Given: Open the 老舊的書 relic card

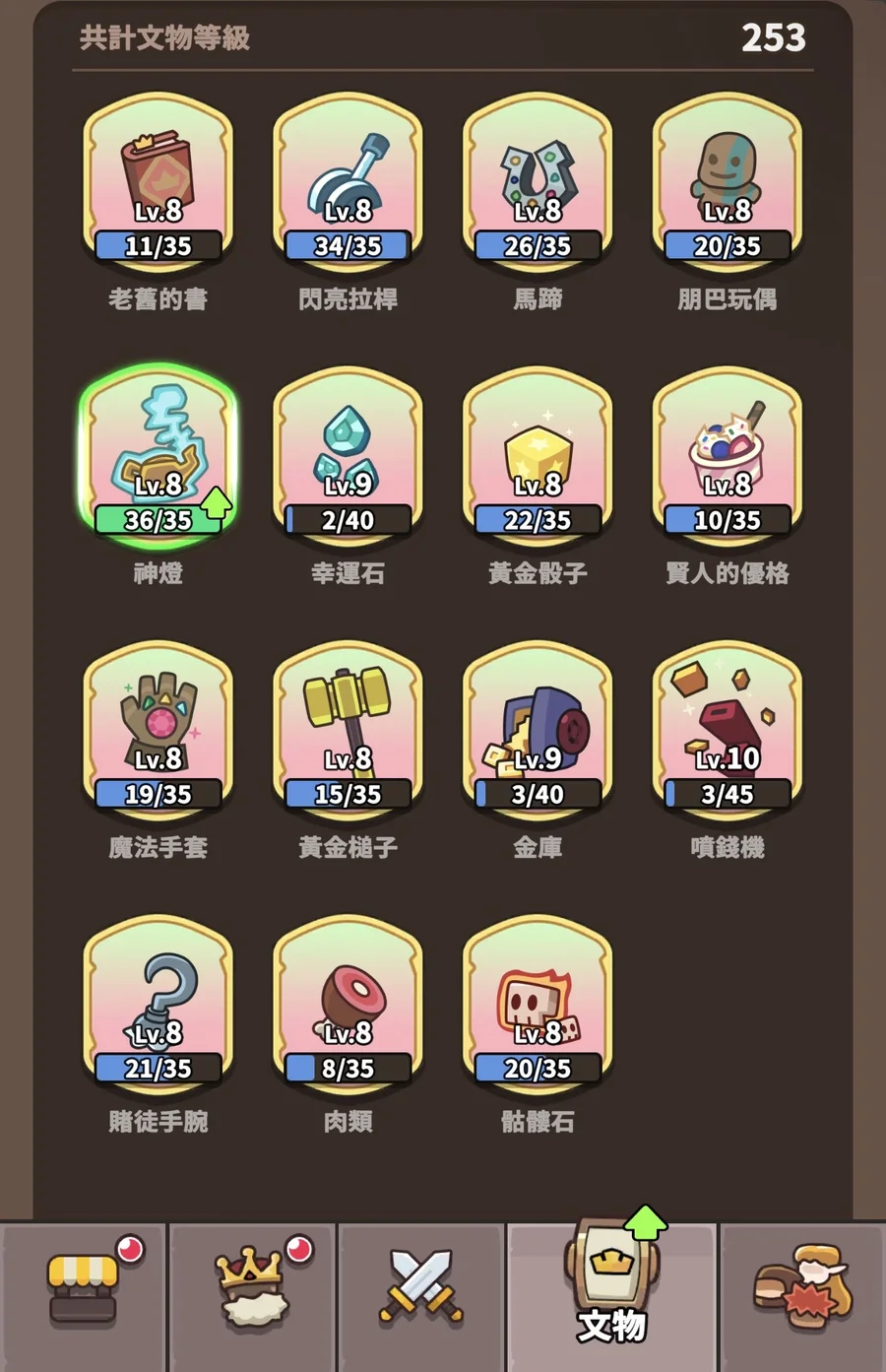Looking at the screenshot, I should pos(158,183).
